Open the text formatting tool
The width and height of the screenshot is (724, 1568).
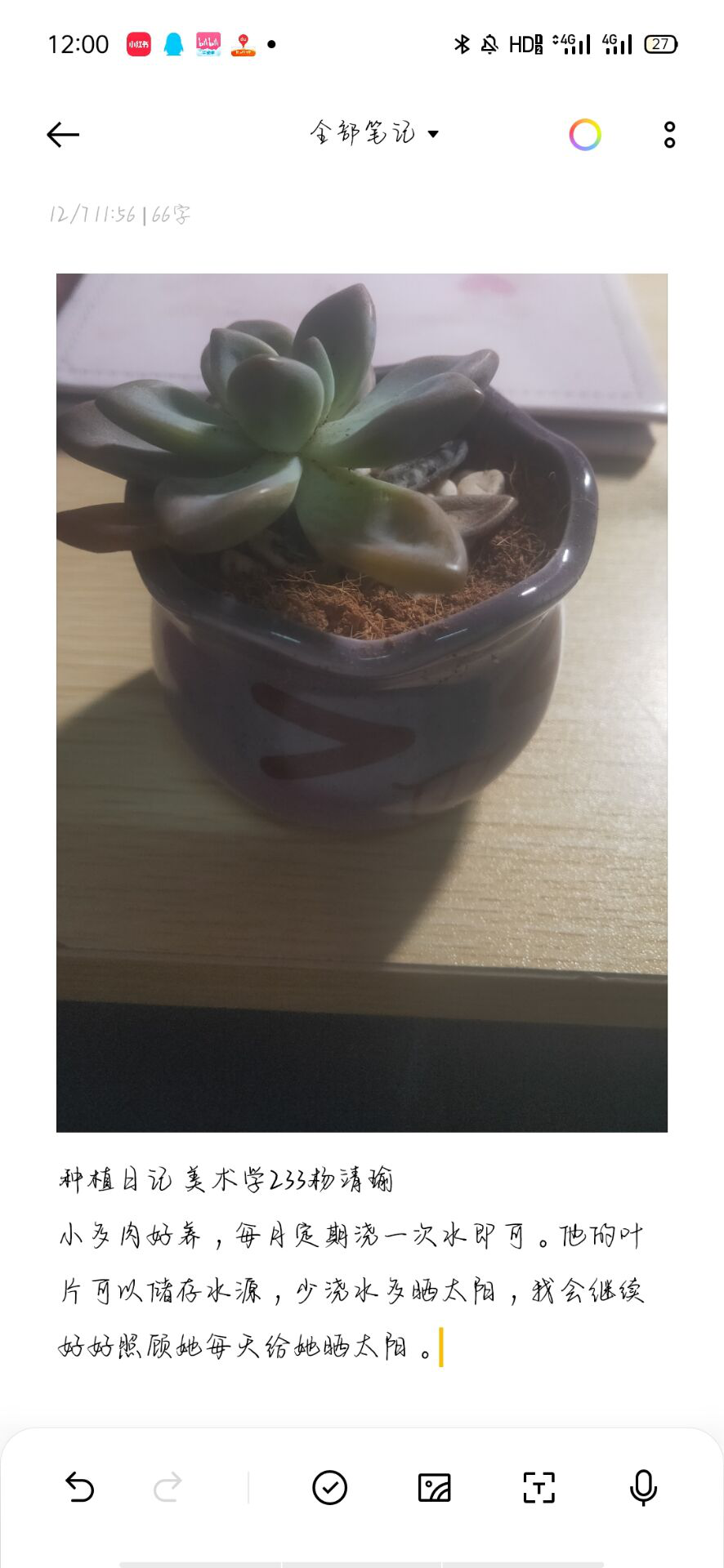[539, 1487]
